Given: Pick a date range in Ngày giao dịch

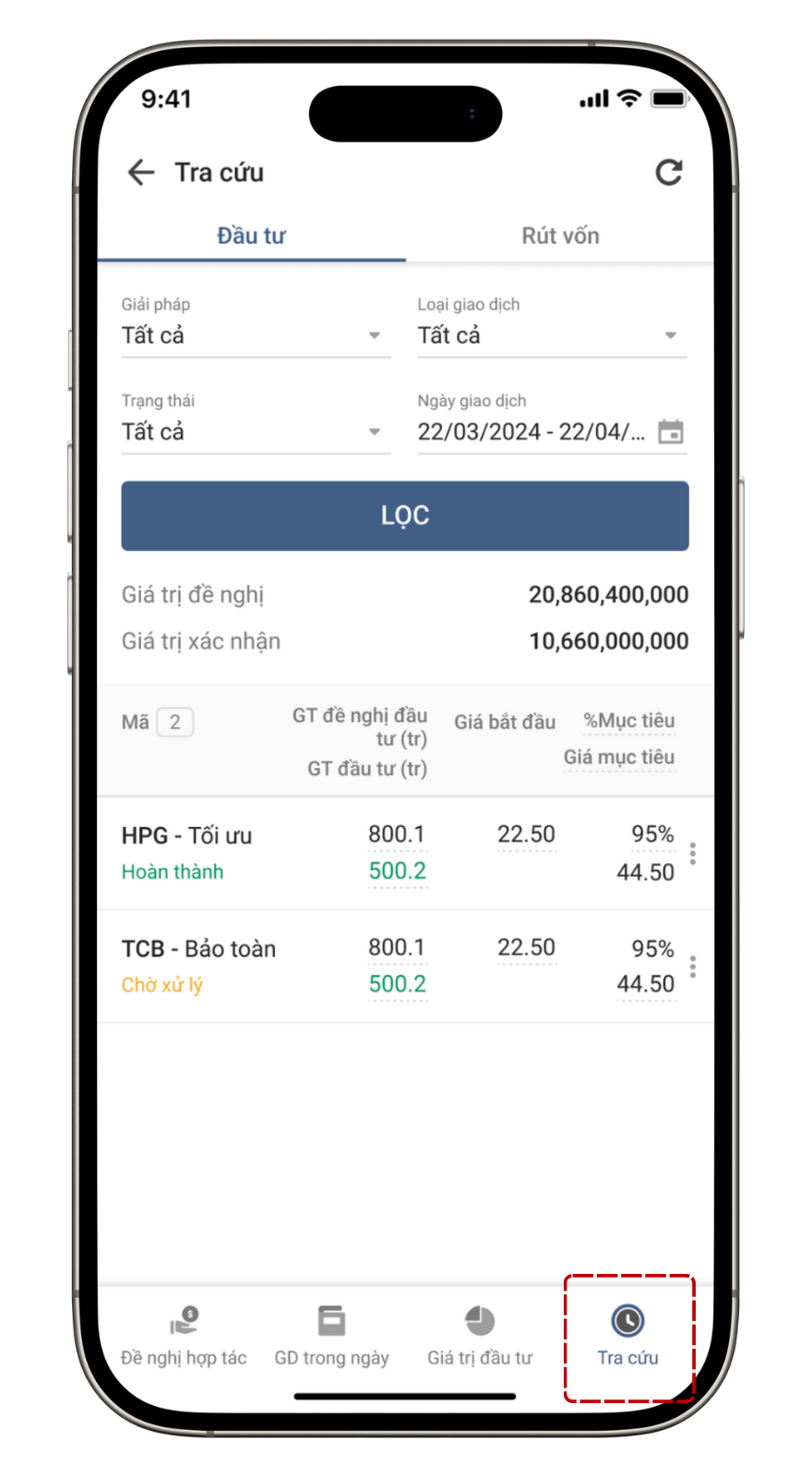Looking at the screenshot, I should (x=670, y=431).
